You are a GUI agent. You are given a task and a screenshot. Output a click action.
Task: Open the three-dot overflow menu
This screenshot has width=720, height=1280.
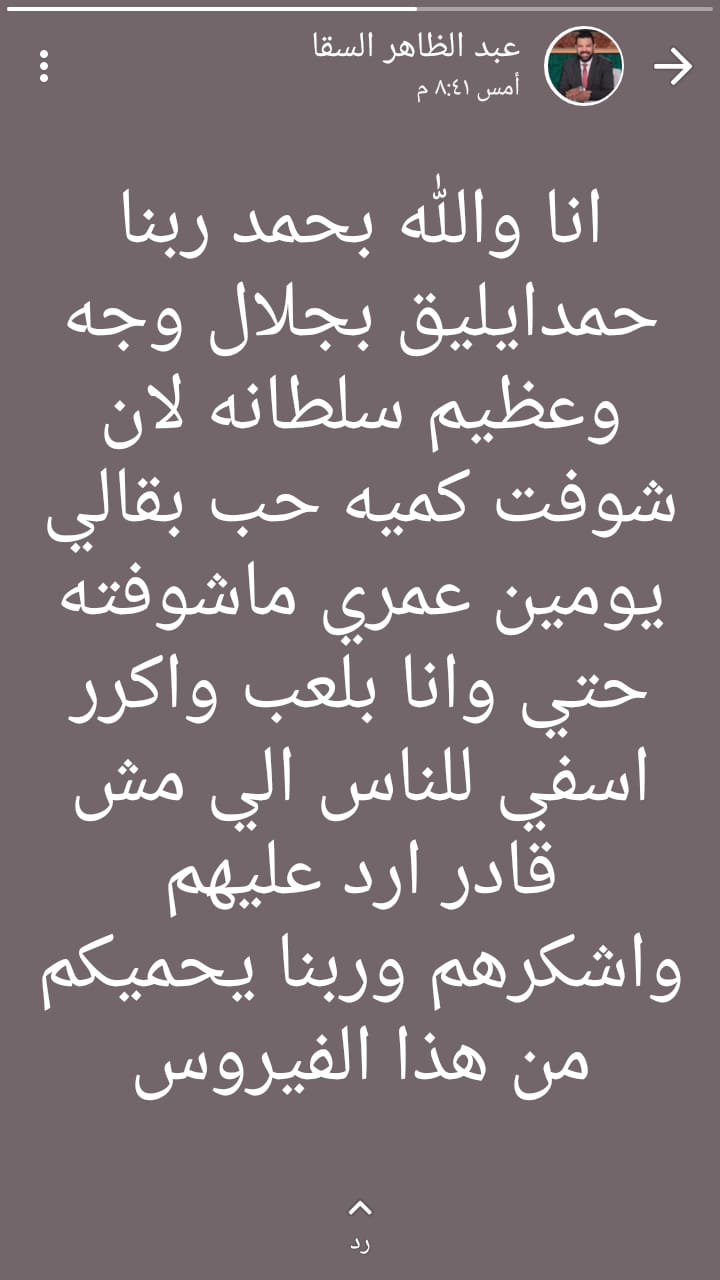[x=43, y=66]
